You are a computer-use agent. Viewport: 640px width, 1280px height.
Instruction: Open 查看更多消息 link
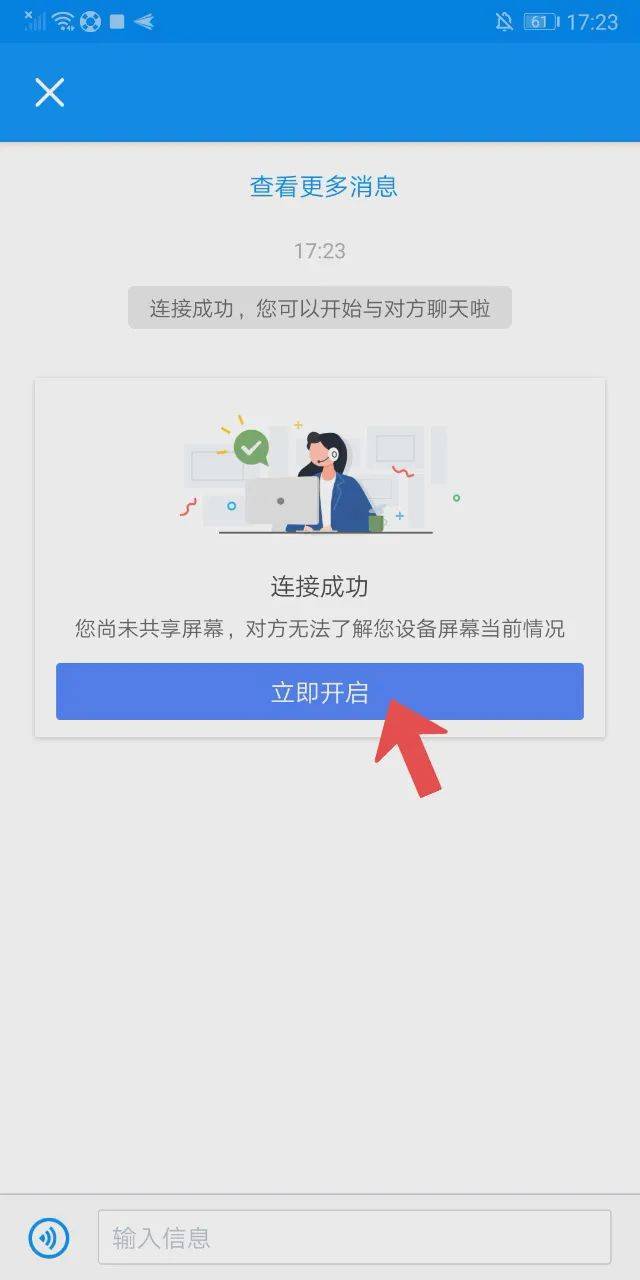pos(323,186)
